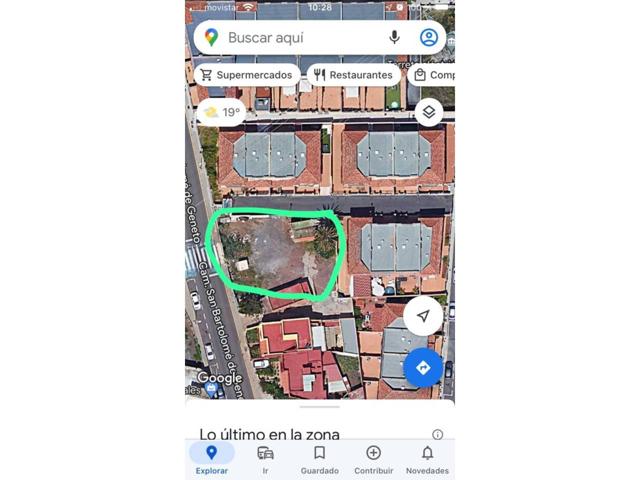Start voice search with the microphone
This screenshot has width=640, height=480.
point(394,38)
